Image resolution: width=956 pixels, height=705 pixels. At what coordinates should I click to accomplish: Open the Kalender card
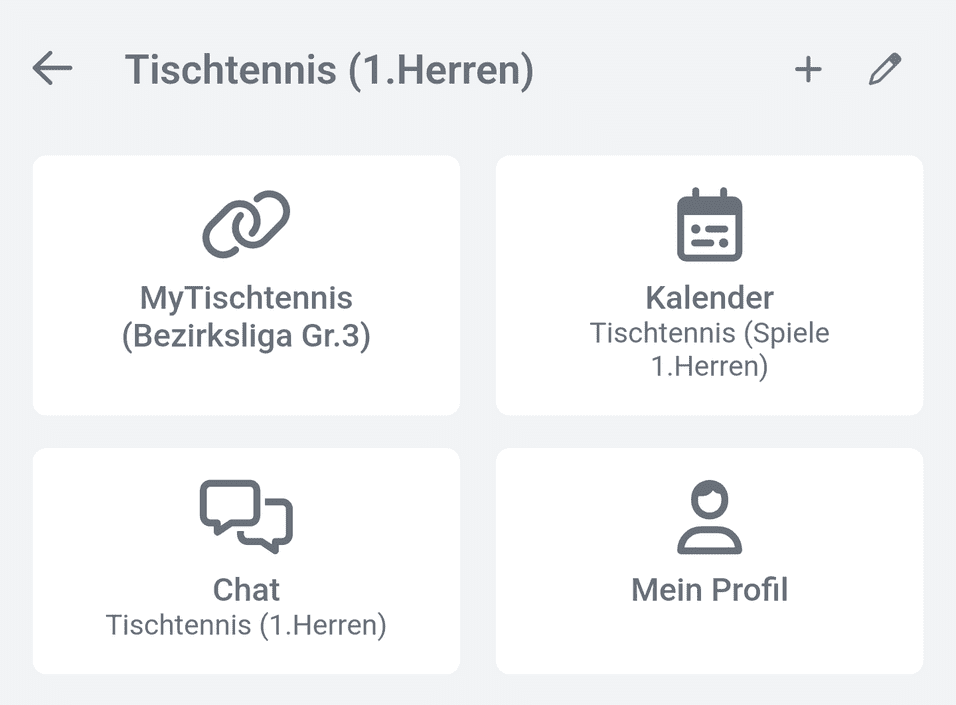709,285
